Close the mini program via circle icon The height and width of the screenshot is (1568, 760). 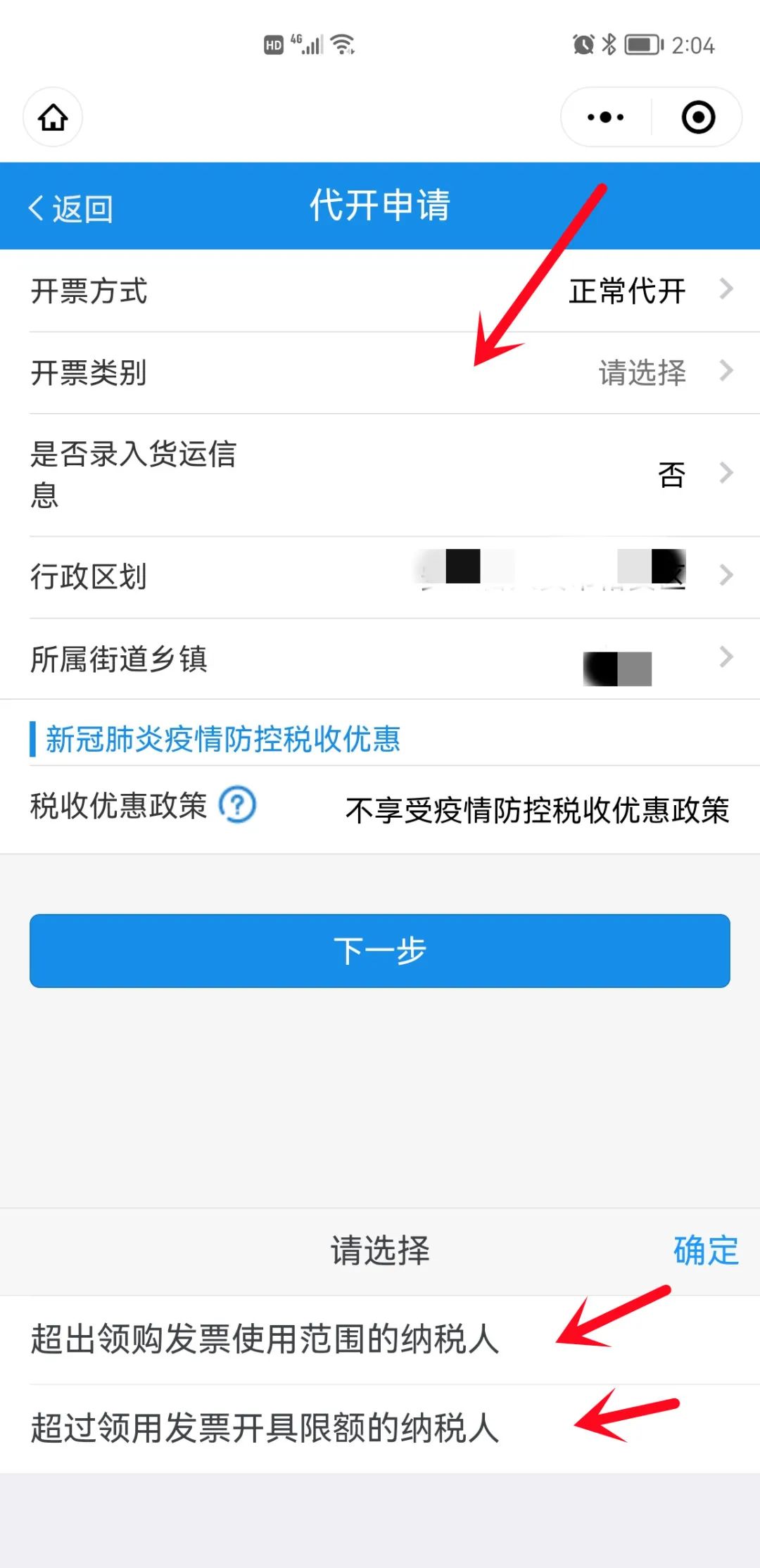(x=698, y=118)
